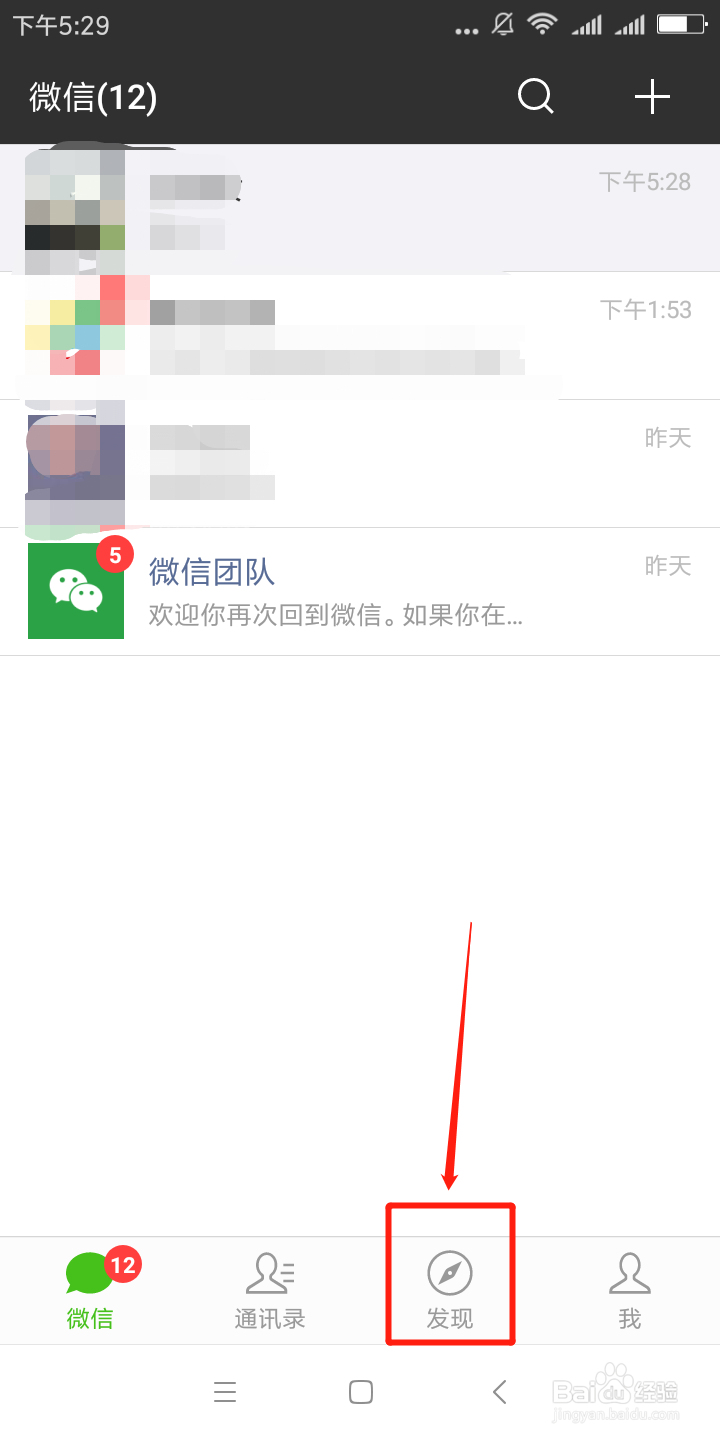Open the 微信 chats icon with badge
Screen dimensions: 720x1440
[90, 1272]
